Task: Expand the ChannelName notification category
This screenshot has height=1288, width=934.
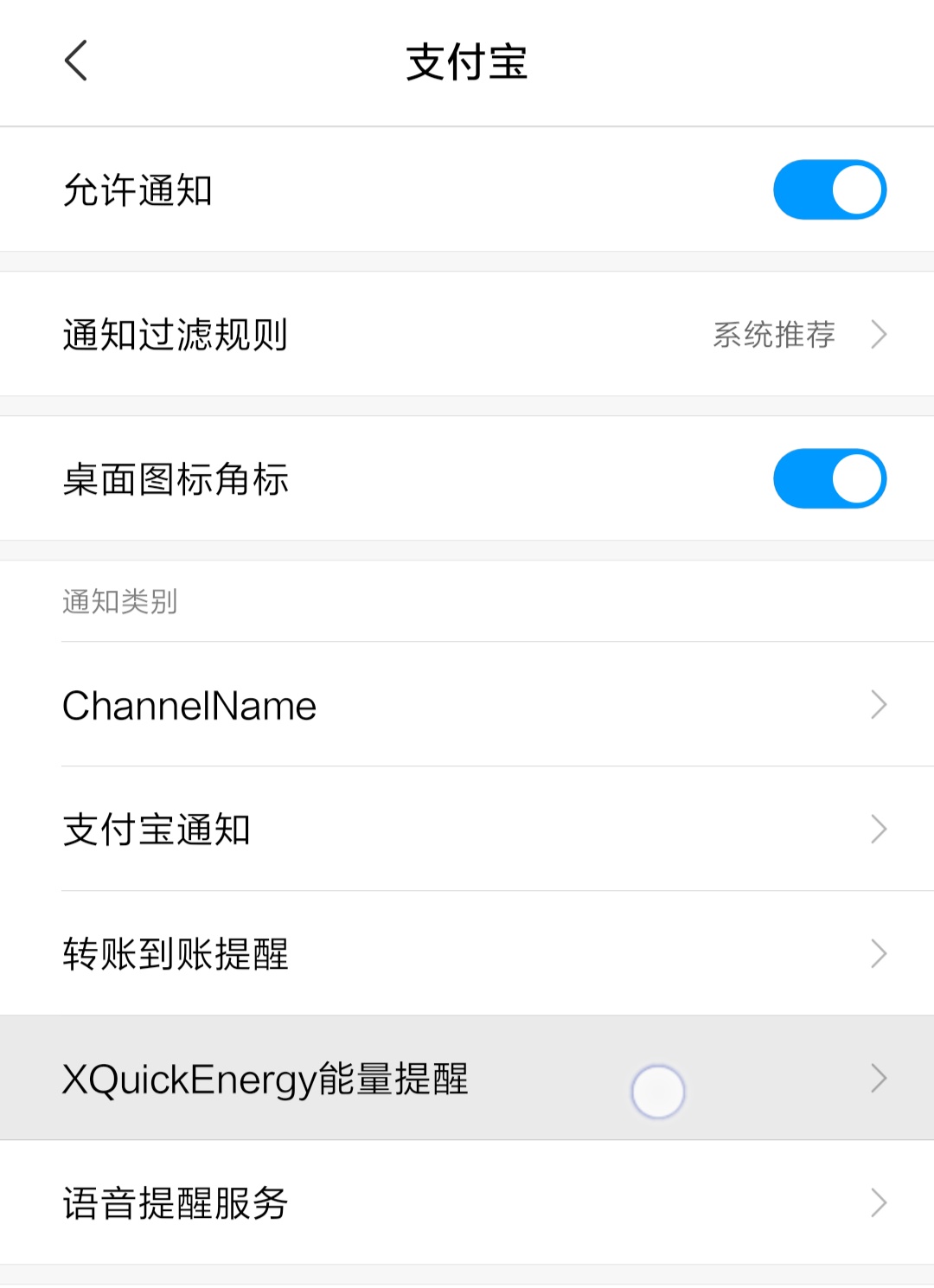Action: tap(467, 706)
